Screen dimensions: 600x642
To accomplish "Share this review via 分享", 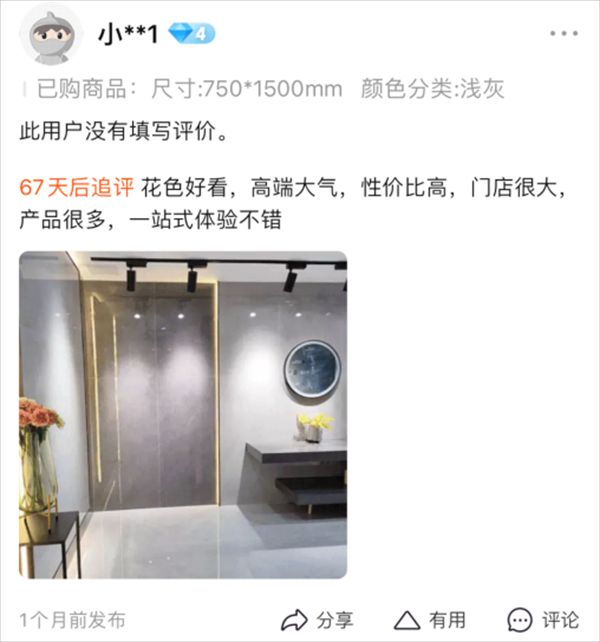I will click(x=316, y=619).
